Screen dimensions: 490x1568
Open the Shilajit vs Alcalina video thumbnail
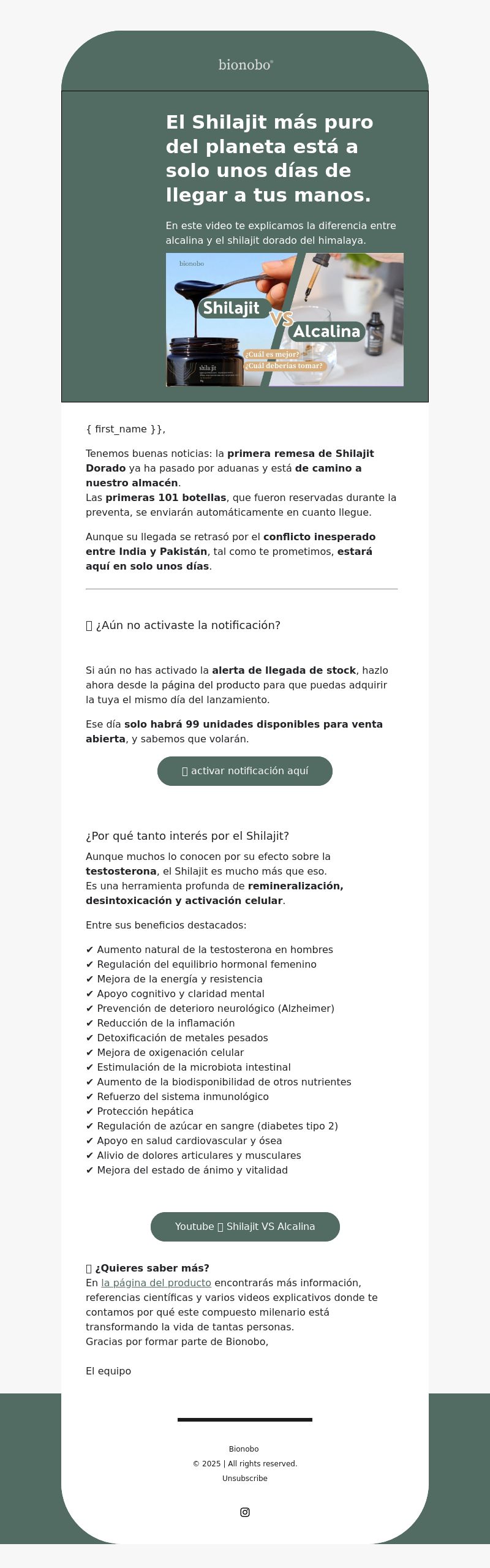pyautogui.click(x=284, y=319)
